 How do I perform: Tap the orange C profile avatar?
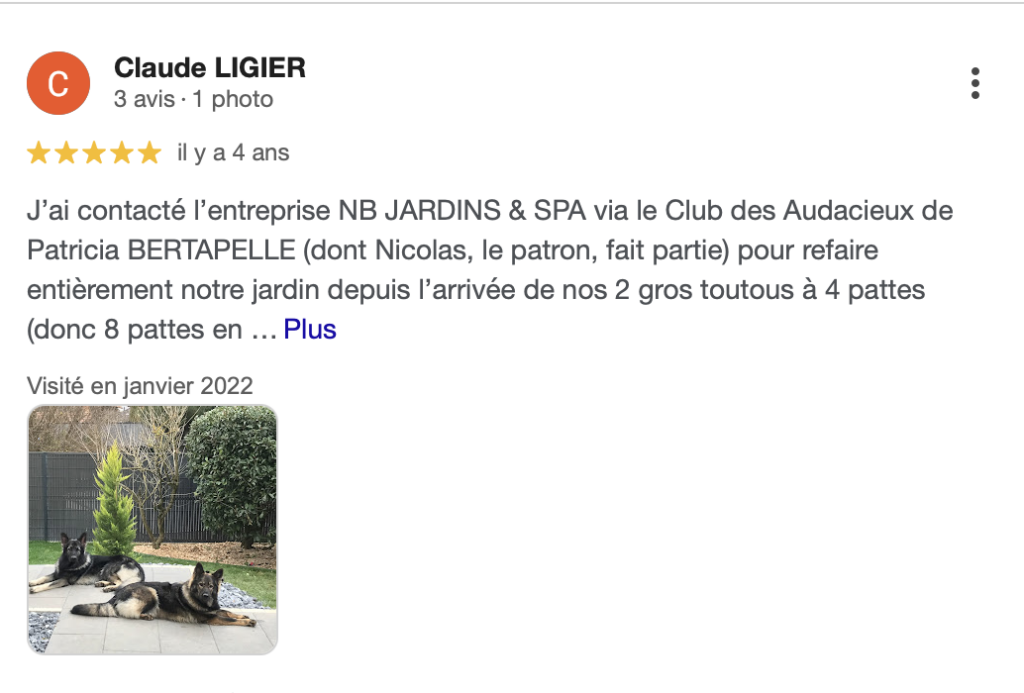point(58,83)
